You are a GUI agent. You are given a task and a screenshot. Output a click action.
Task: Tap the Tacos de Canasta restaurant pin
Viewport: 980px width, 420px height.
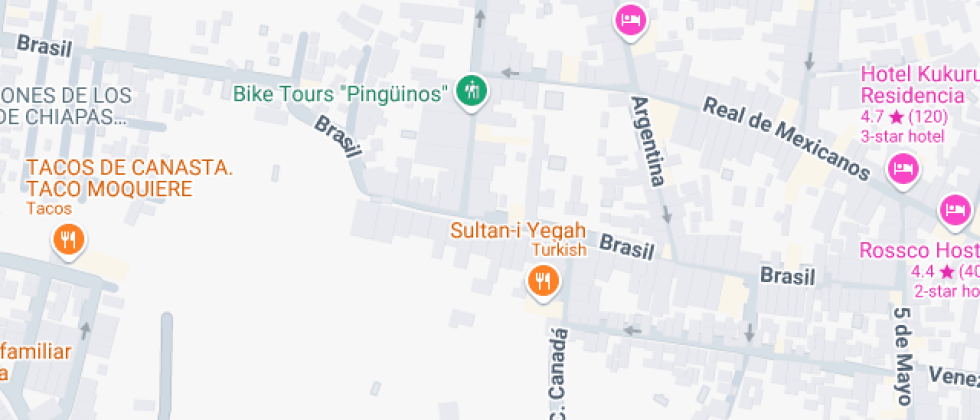pyautogui.click(x=68, y=240)
